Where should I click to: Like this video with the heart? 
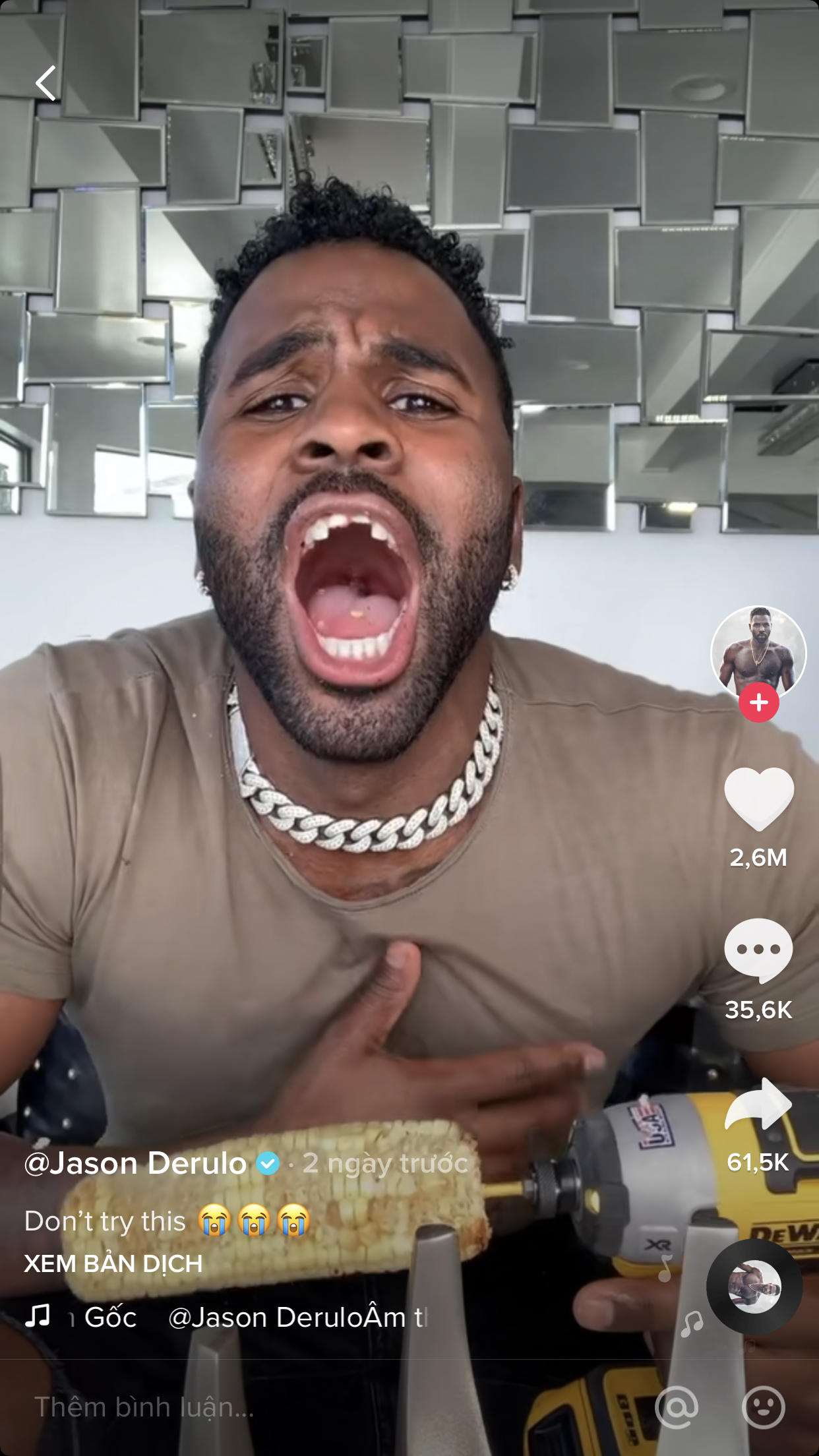(x=759, y=799)
